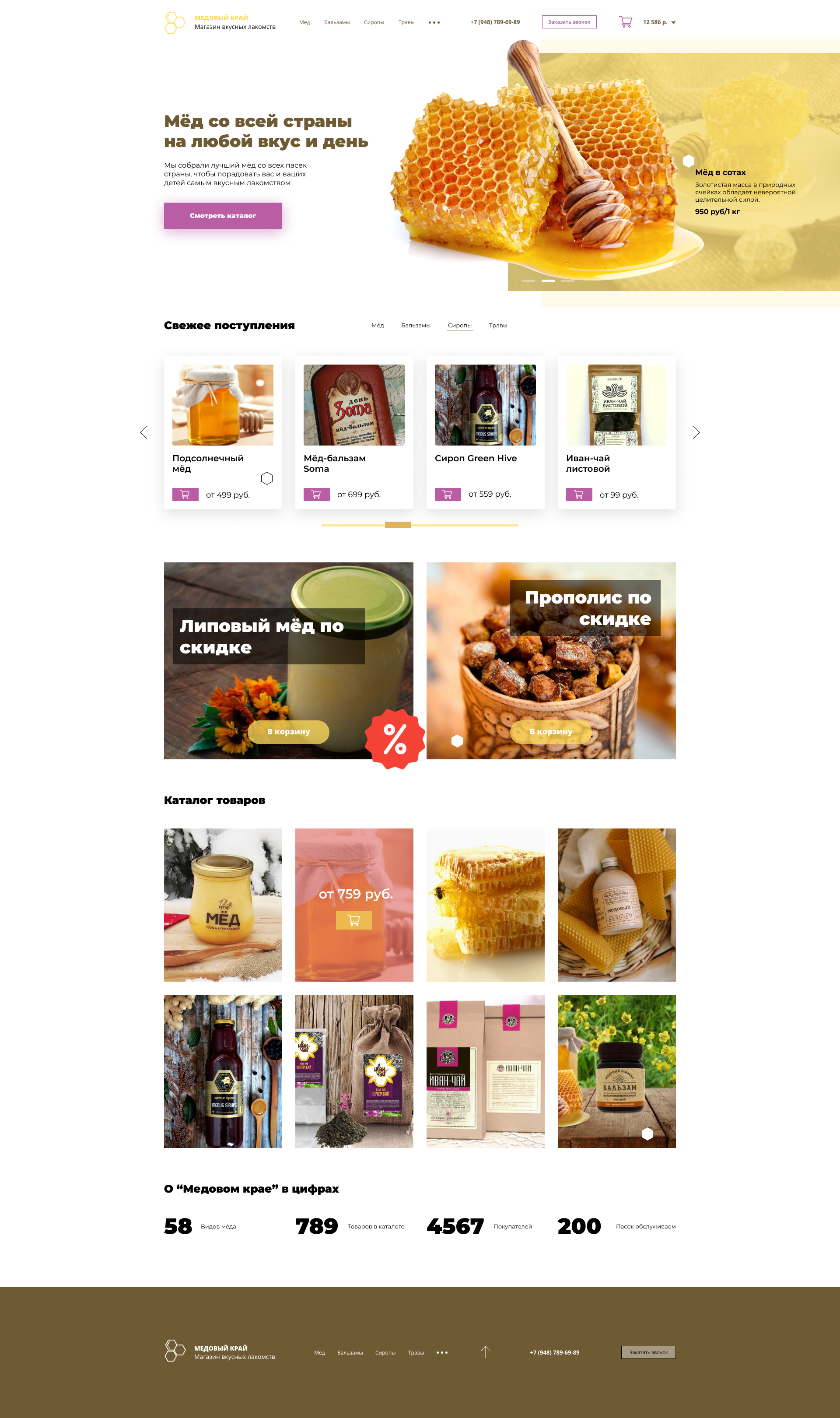This screenshot has width=840, height=1418.
Task: Open the МЁД jar catalog tile
Action: 222,905
